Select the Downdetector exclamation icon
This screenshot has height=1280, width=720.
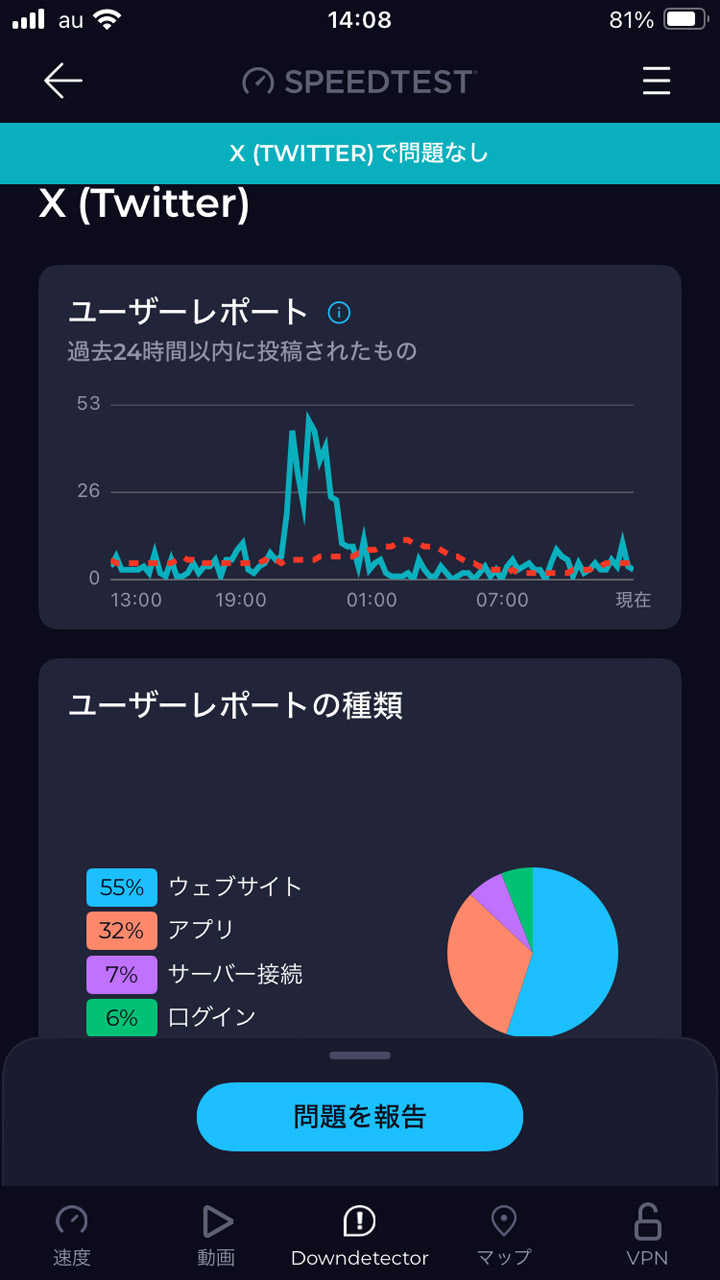[x=358, y=1219]
